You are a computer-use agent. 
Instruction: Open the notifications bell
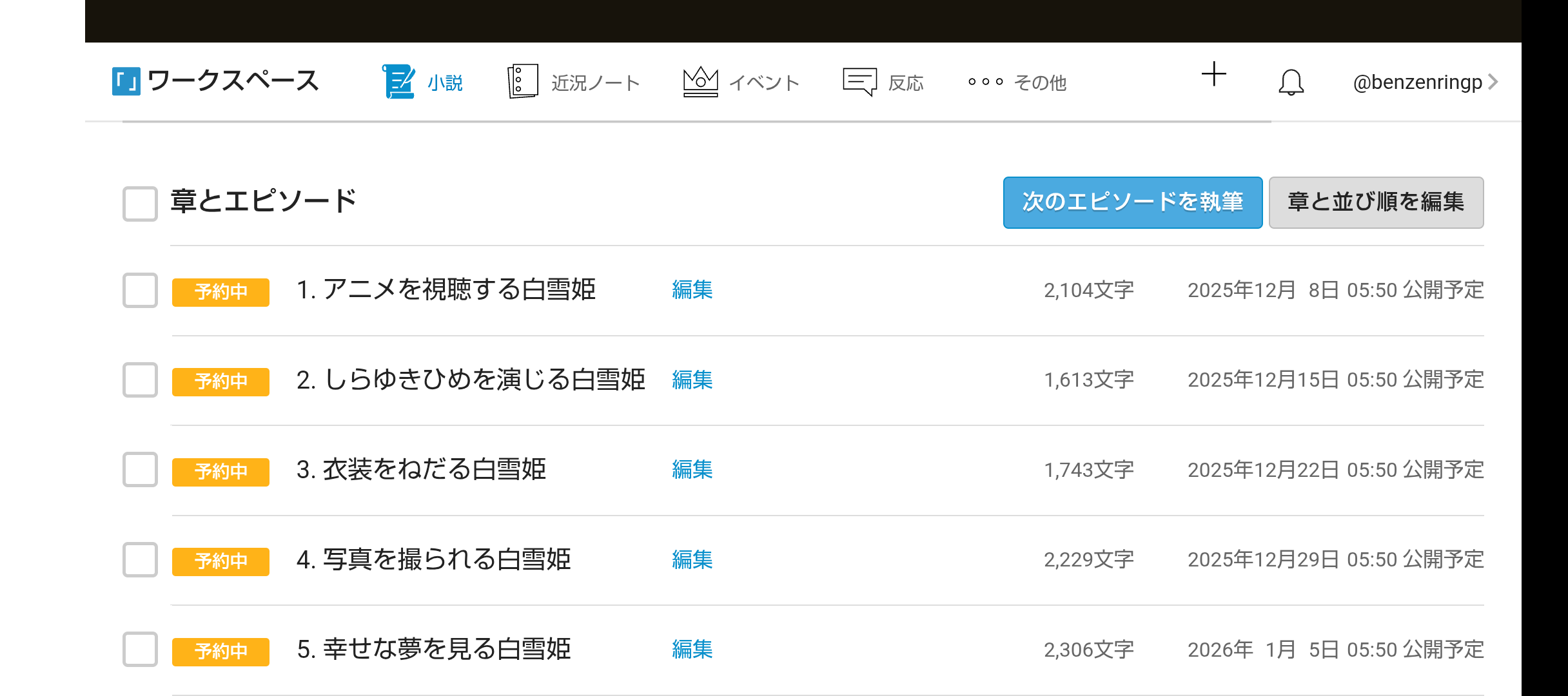[x=1291, y=82]
